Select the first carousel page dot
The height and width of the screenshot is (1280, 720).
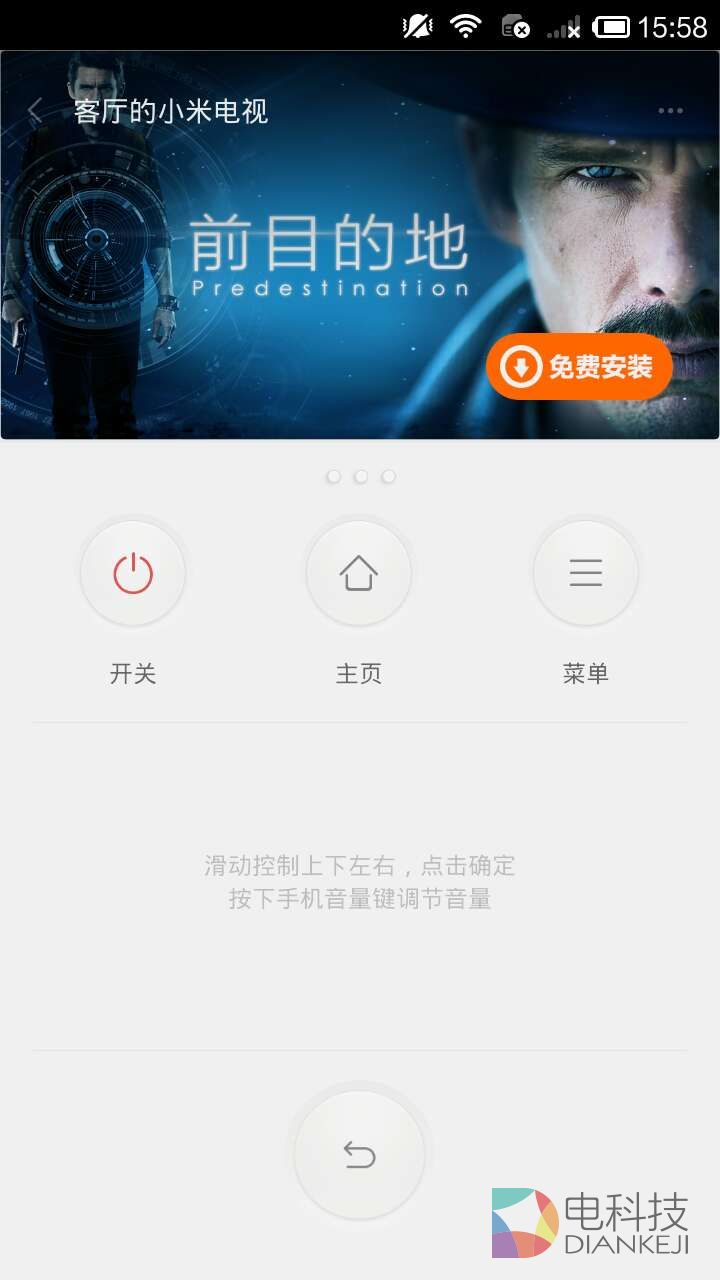coord(333,477)
